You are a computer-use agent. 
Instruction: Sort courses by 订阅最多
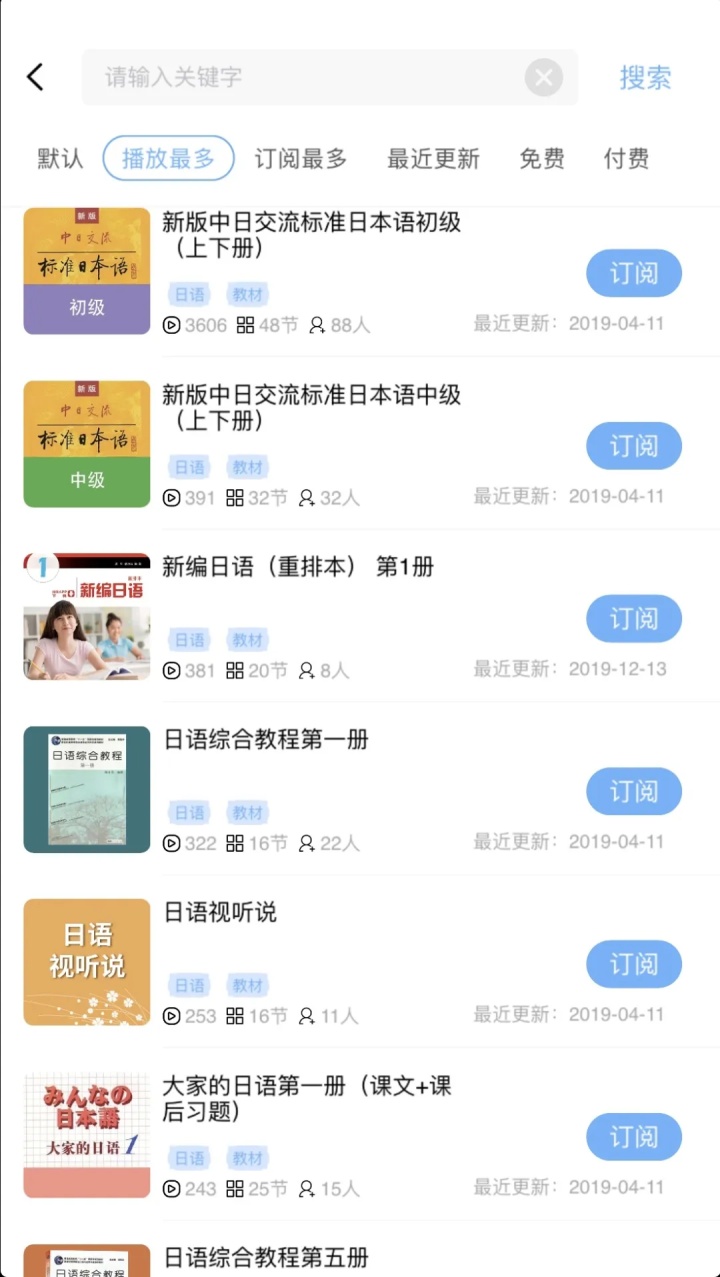[x=300, y=158]
